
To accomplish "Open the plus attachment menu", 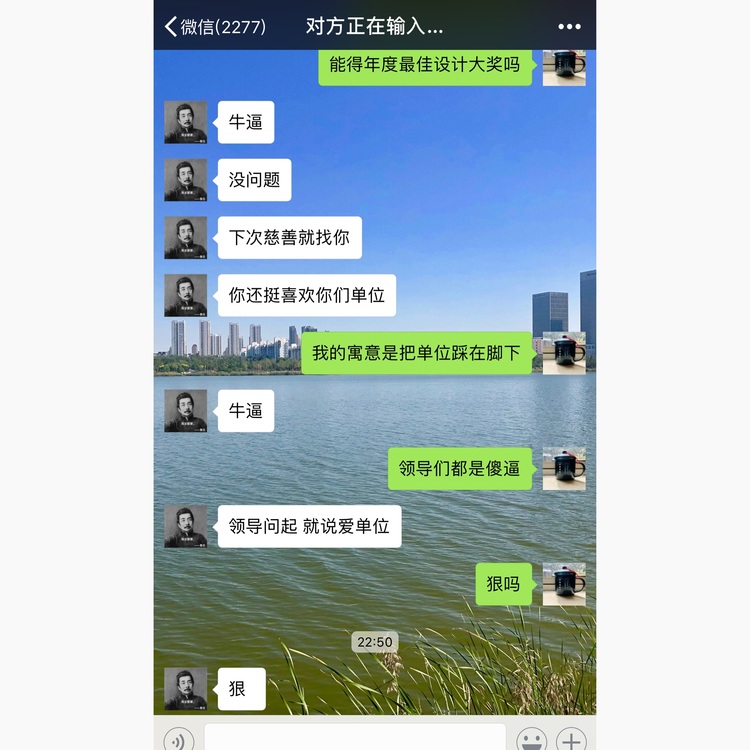I will 571,740.
